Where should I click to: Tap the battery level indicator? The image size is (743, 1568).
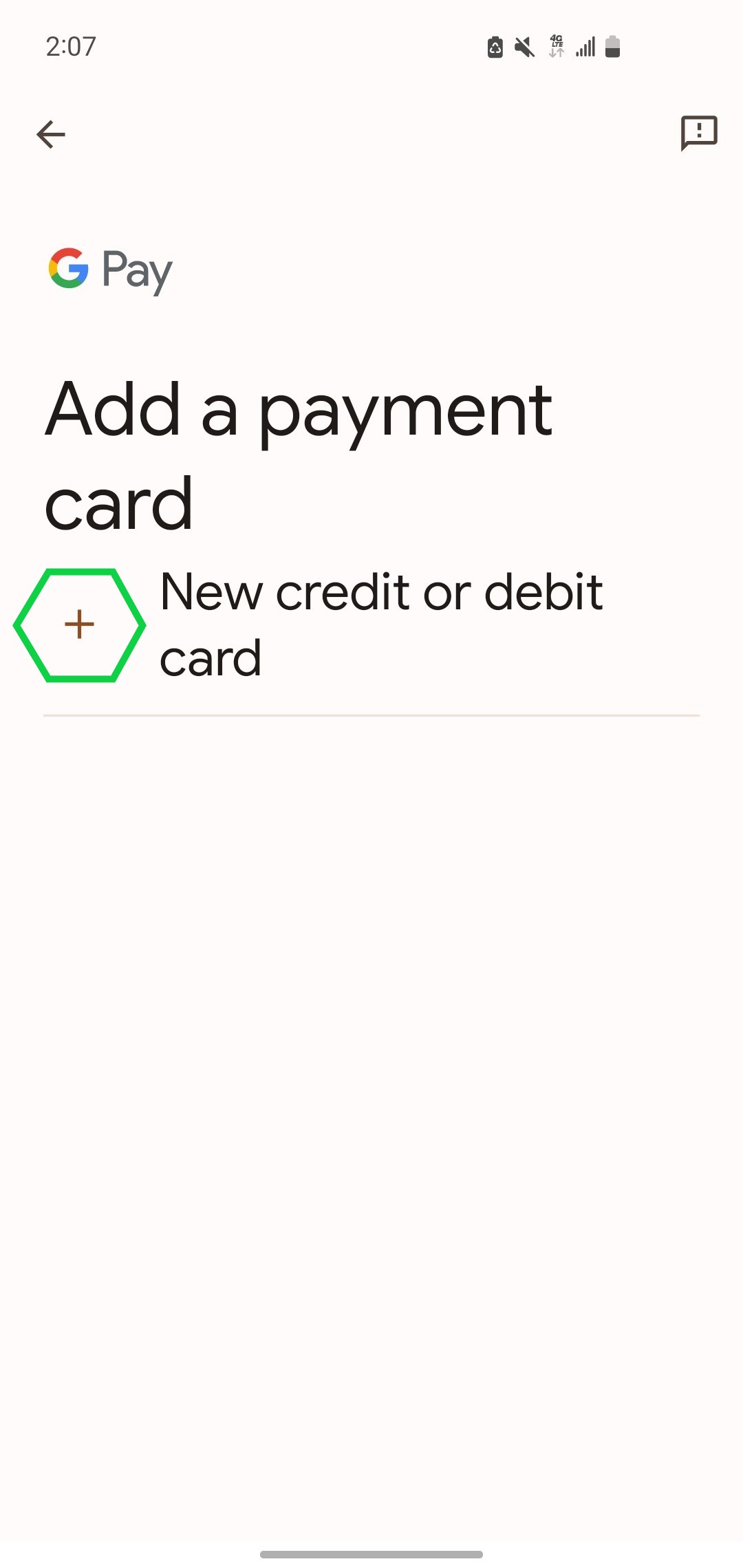click(612, 47)
